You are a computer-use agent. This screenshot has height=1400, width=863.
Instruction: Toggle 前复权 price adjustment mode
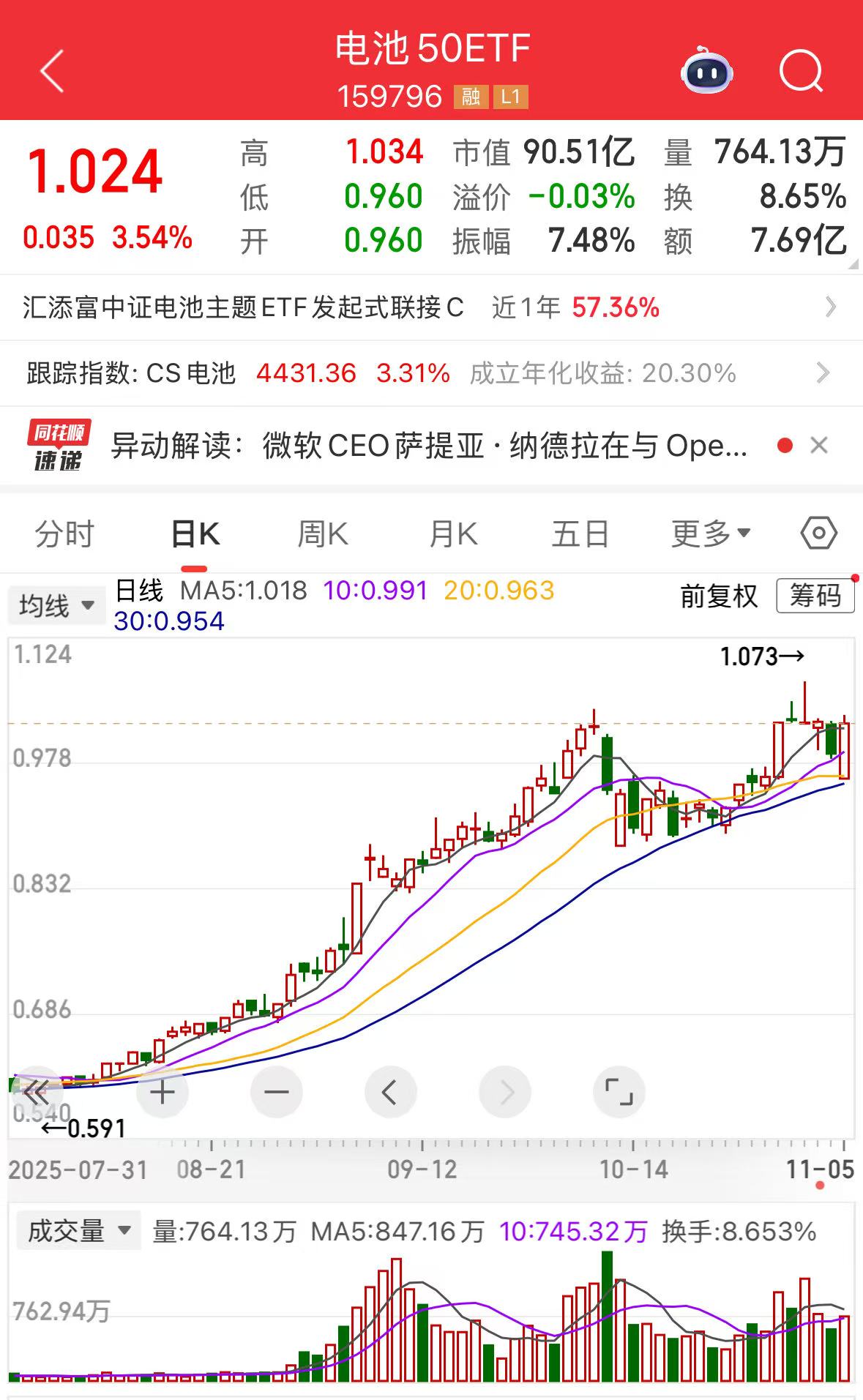click(718, 596)
